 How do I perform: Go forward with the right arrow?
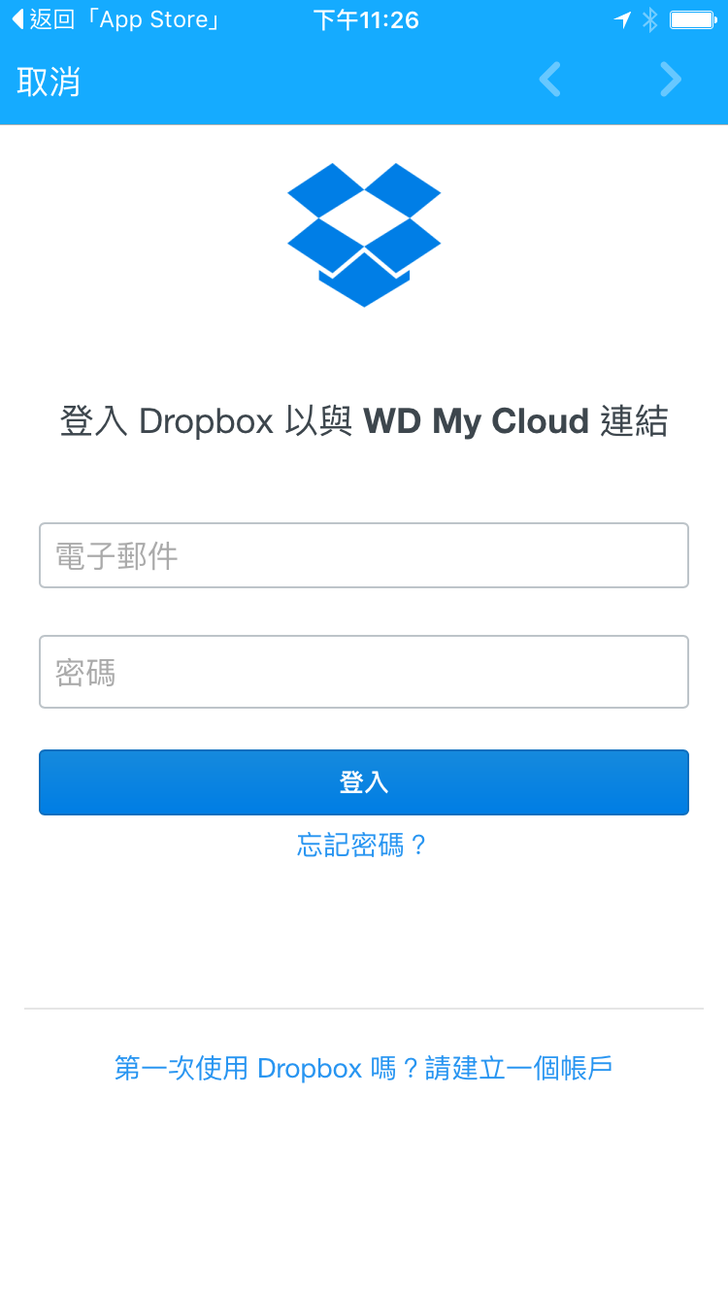pos(670,80)
